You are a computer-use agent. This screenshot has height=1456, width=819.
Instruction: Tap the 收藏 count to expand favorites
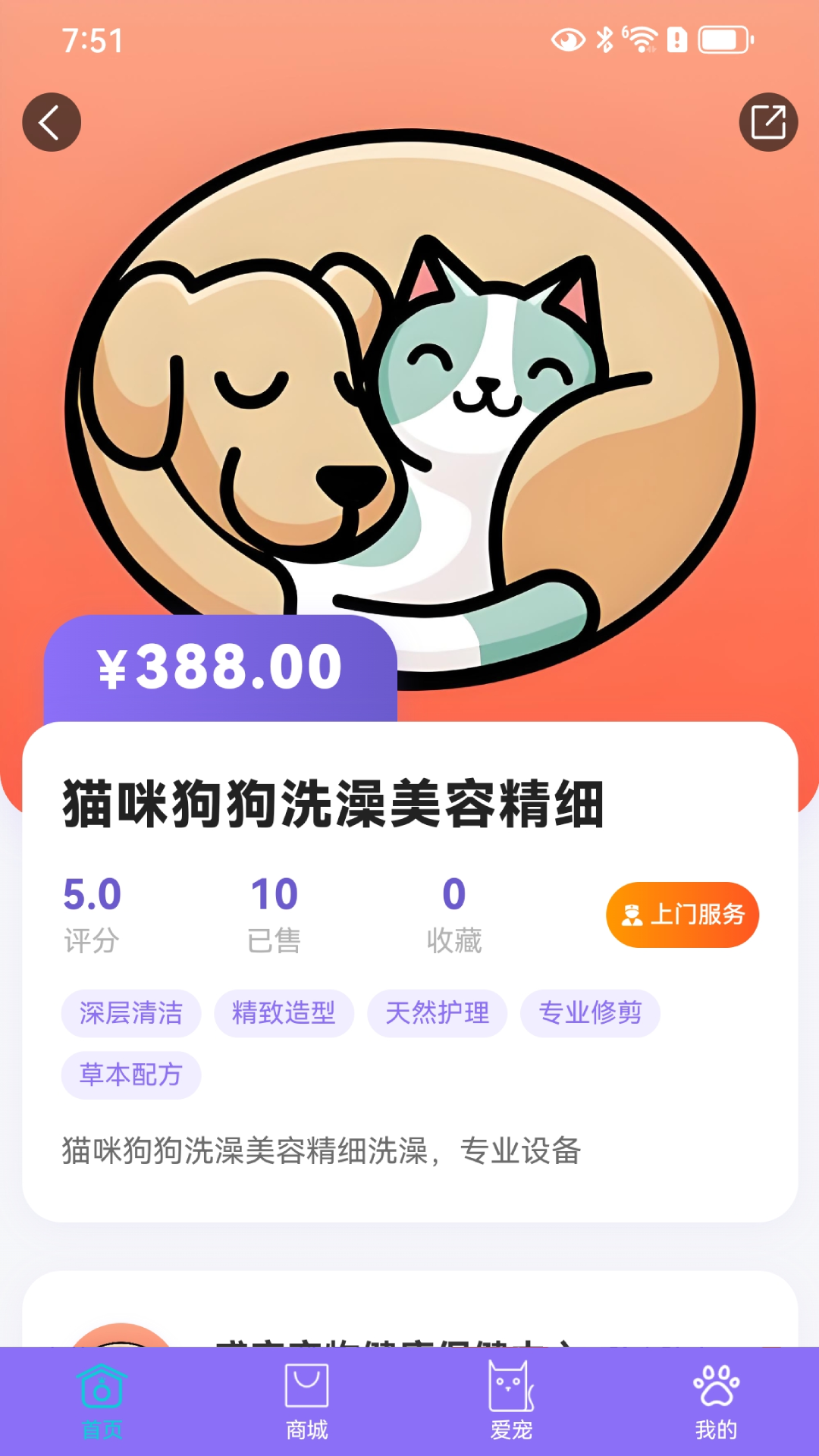coord(455,915)
